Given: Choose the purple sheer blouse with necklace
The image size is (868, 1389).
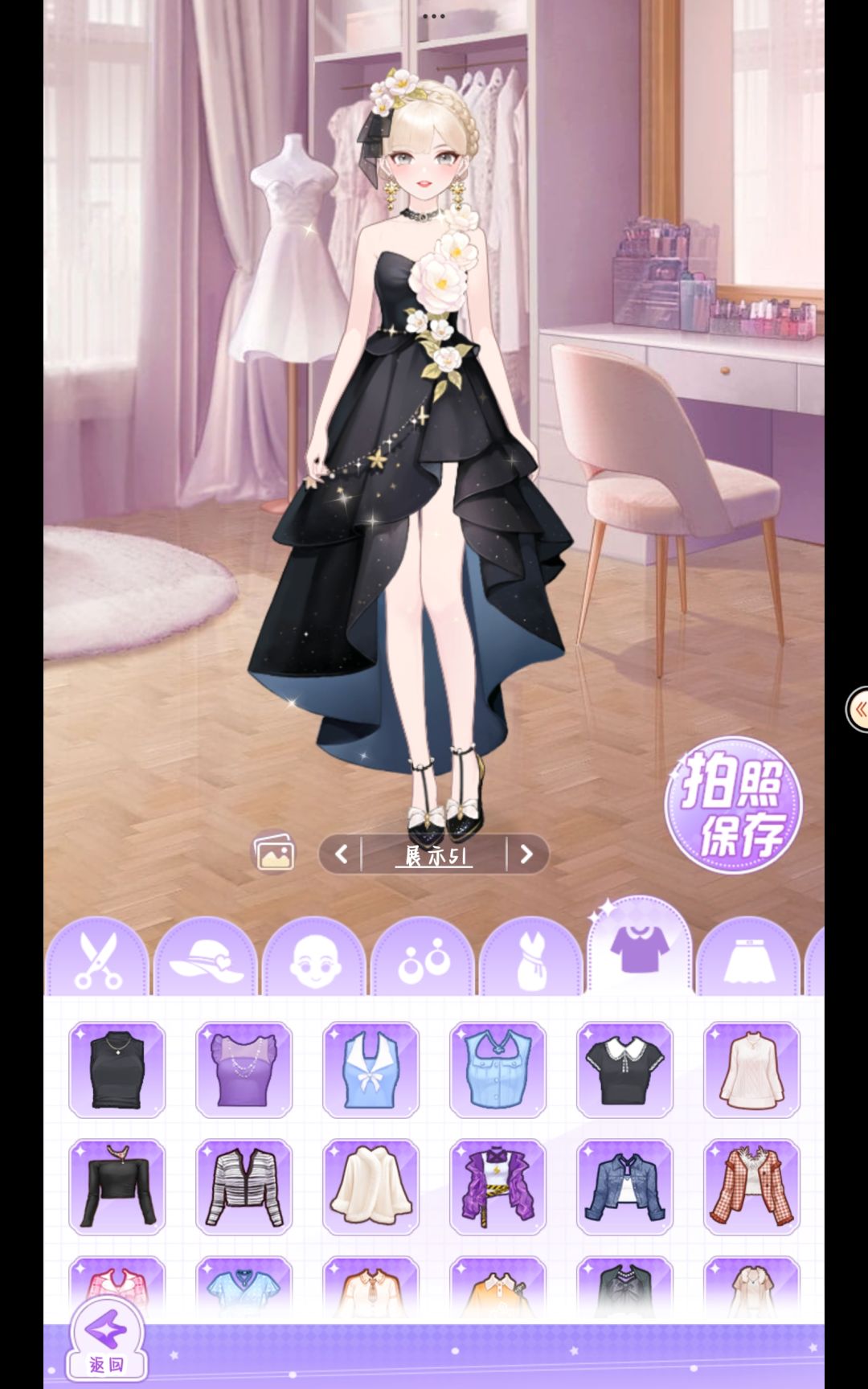Looking at the screenshot, I should [244, 1069].
